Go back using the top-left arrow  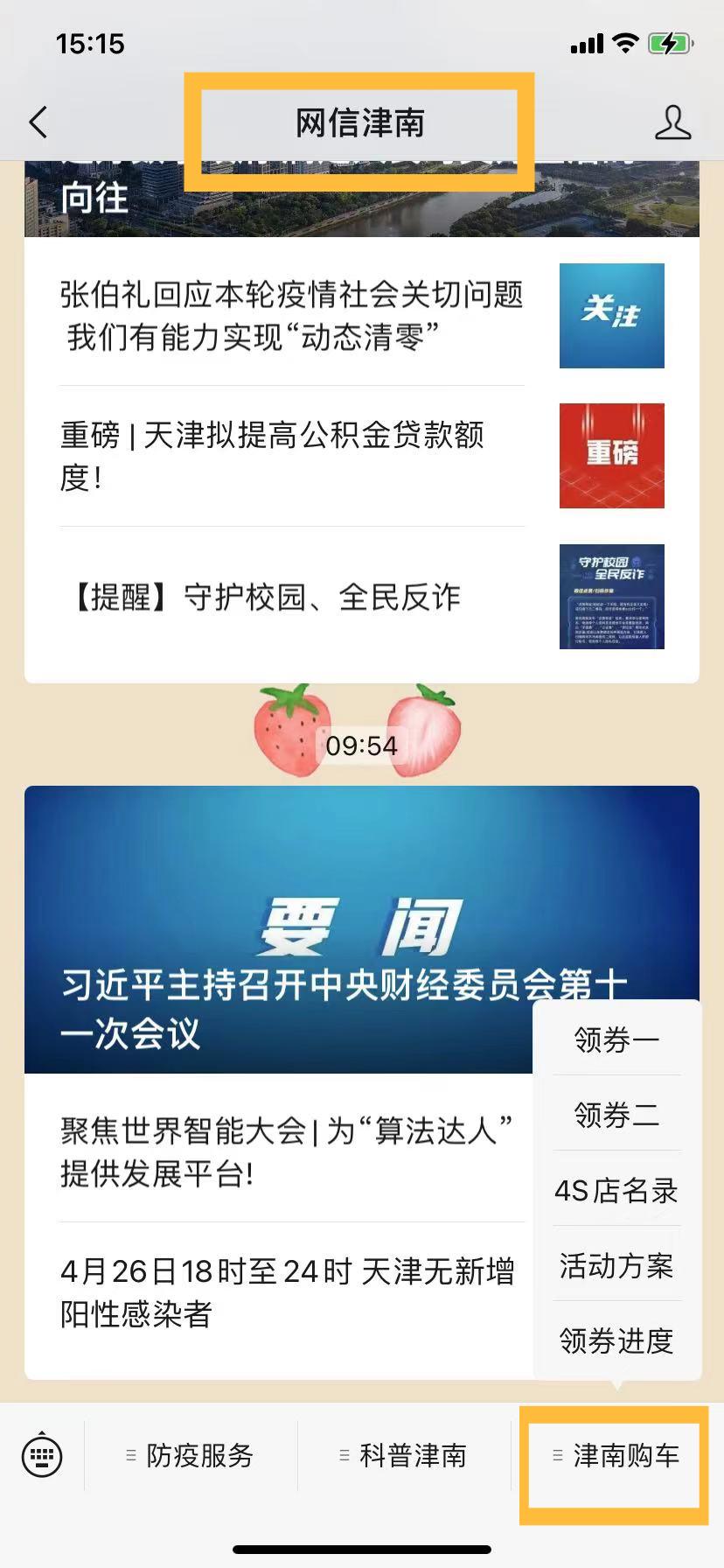[x=37, y=122]
